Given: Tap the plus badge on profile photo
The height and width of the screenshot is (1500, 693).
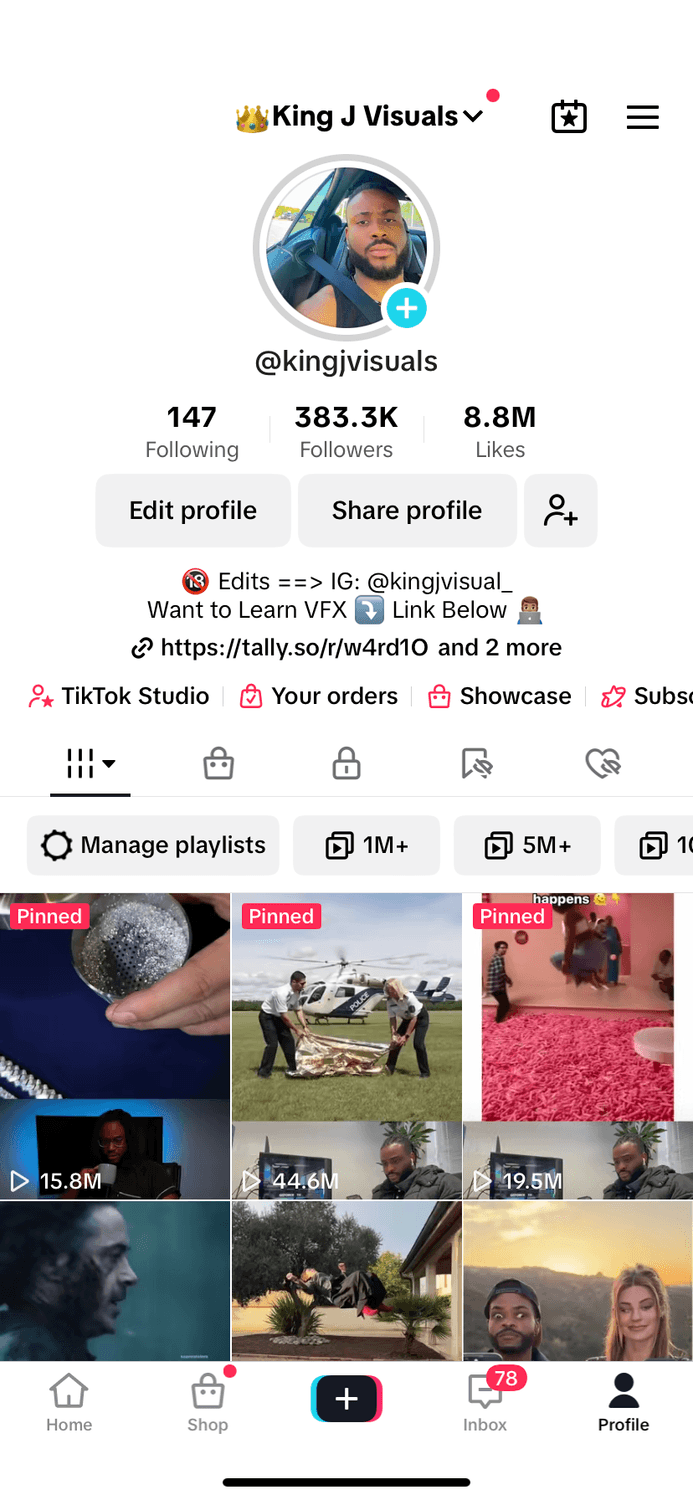Looking at the screenshot, I should [x=406, y=309].
